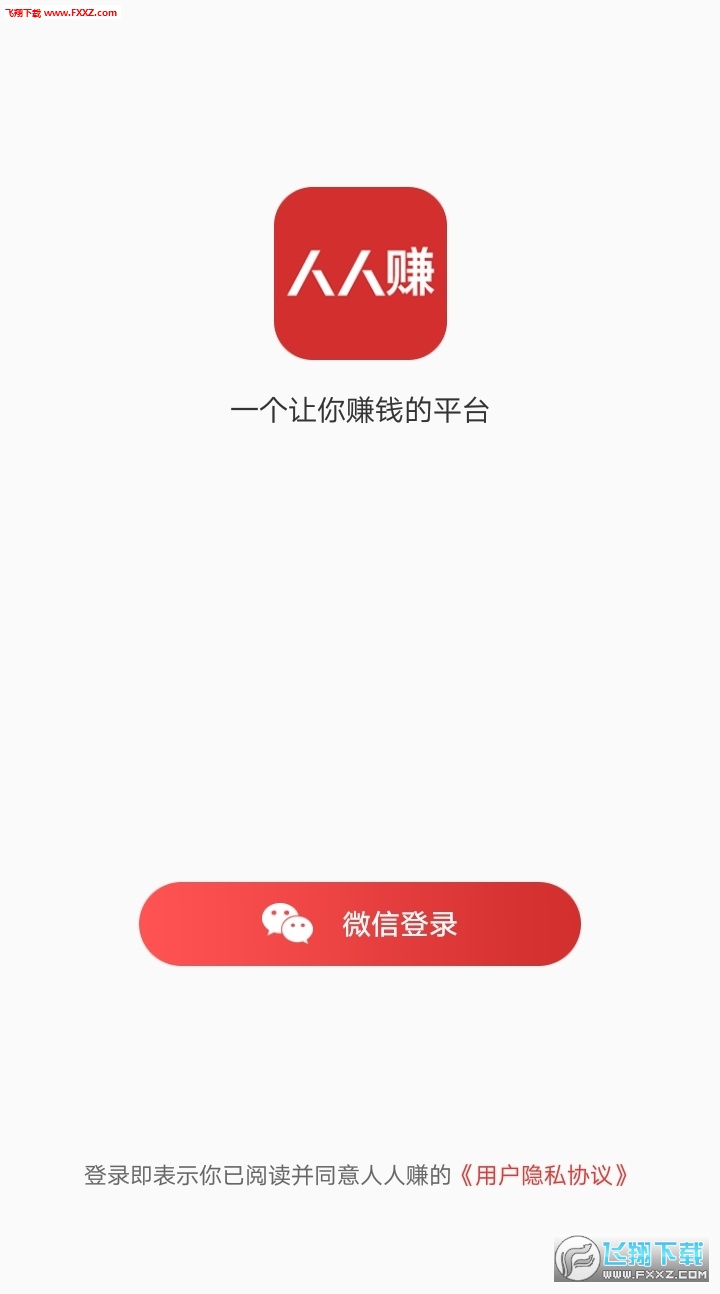720x1294 pixels.
Task: Tap the 微信登录 button label text
Action: (x=402, y=923)
